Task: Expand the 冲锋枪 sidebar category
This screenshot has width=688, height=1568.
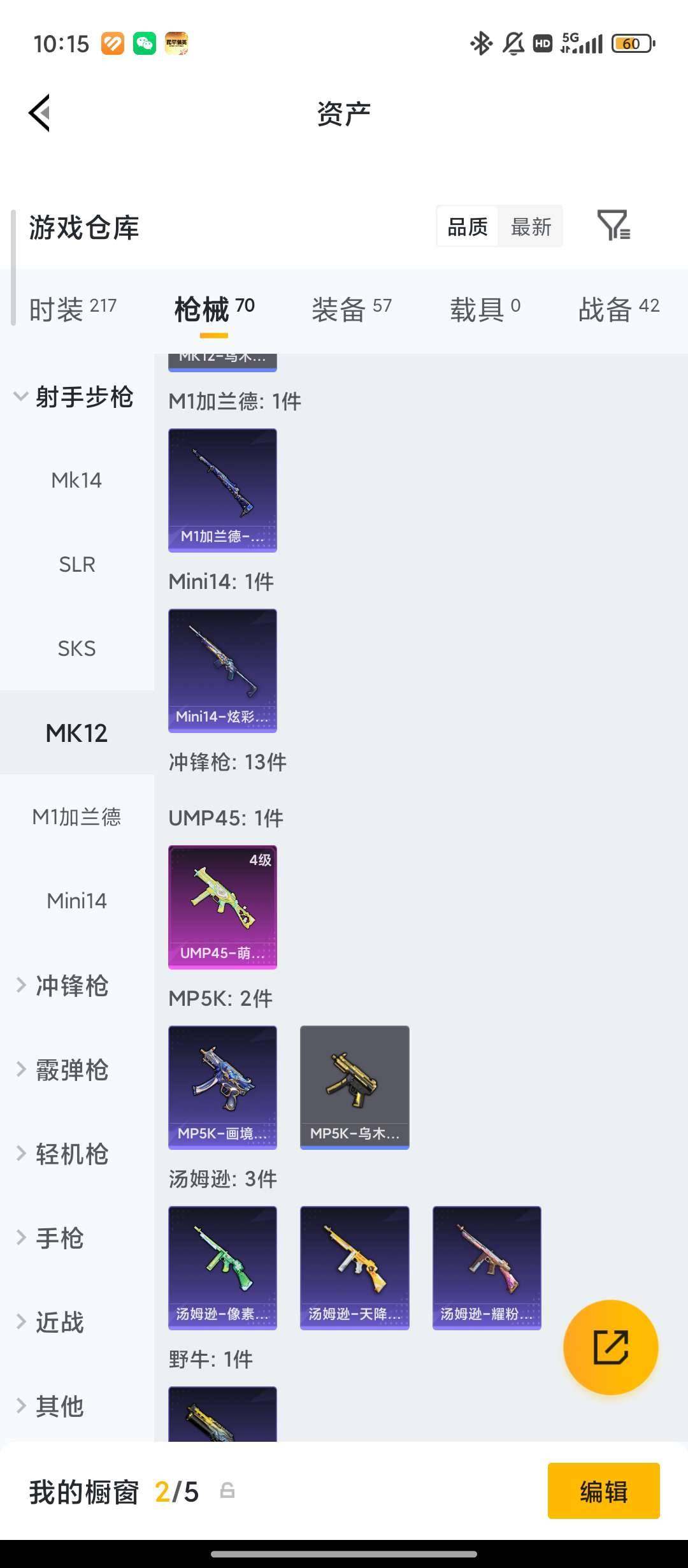Action: pyautogui.click(x=70, y=986)
